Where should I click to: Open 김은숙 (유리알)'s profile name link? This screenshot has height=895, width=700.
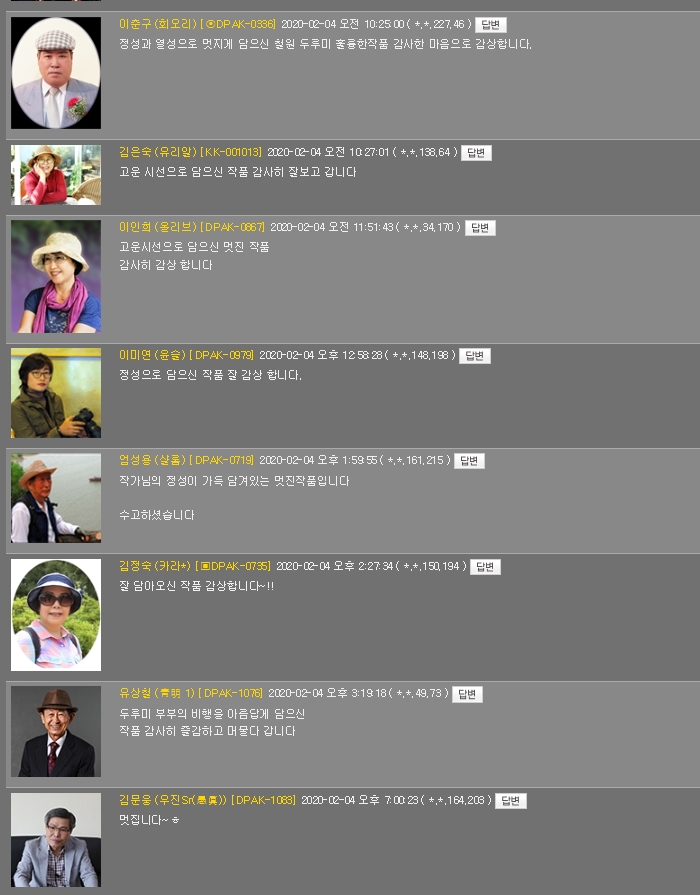[158, 153]
